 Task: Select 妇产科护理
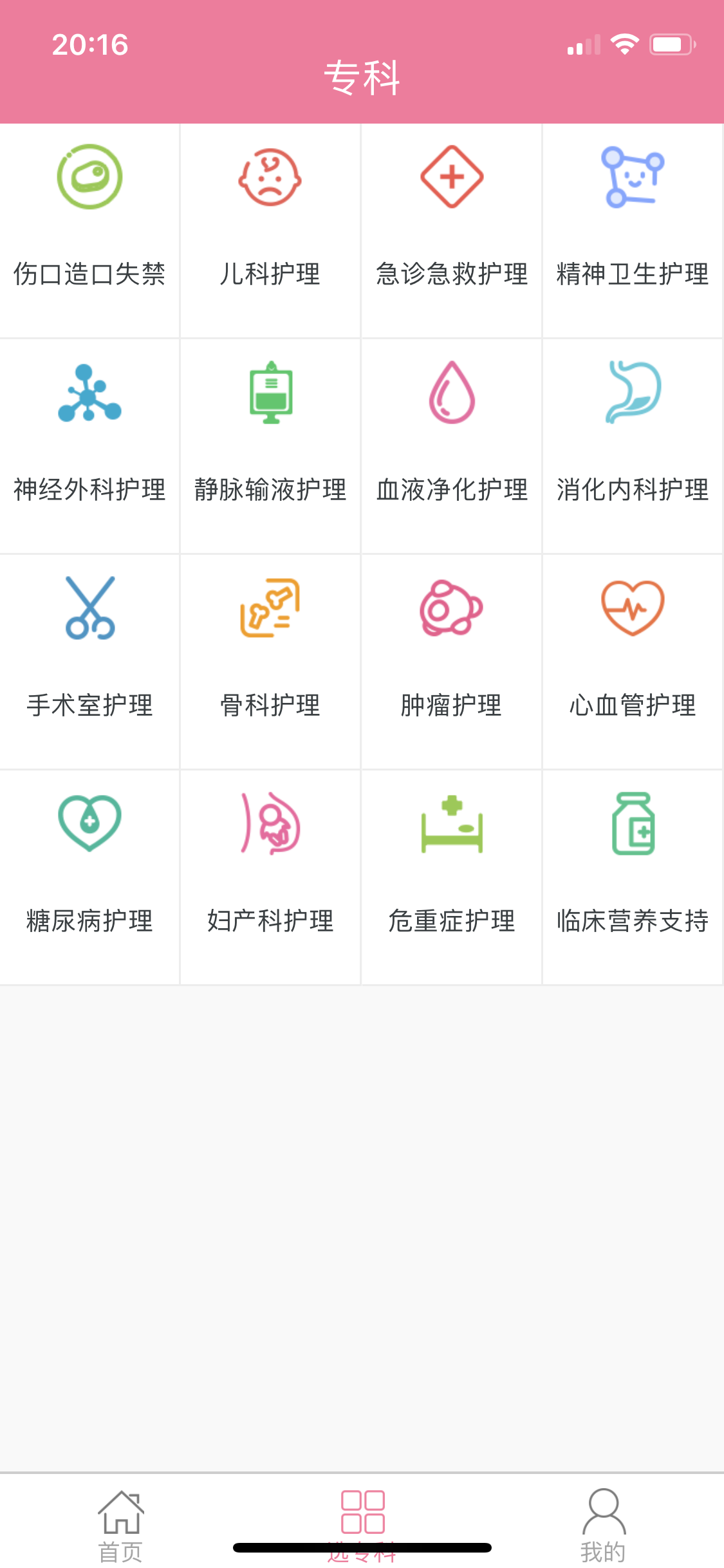[270, 877]
